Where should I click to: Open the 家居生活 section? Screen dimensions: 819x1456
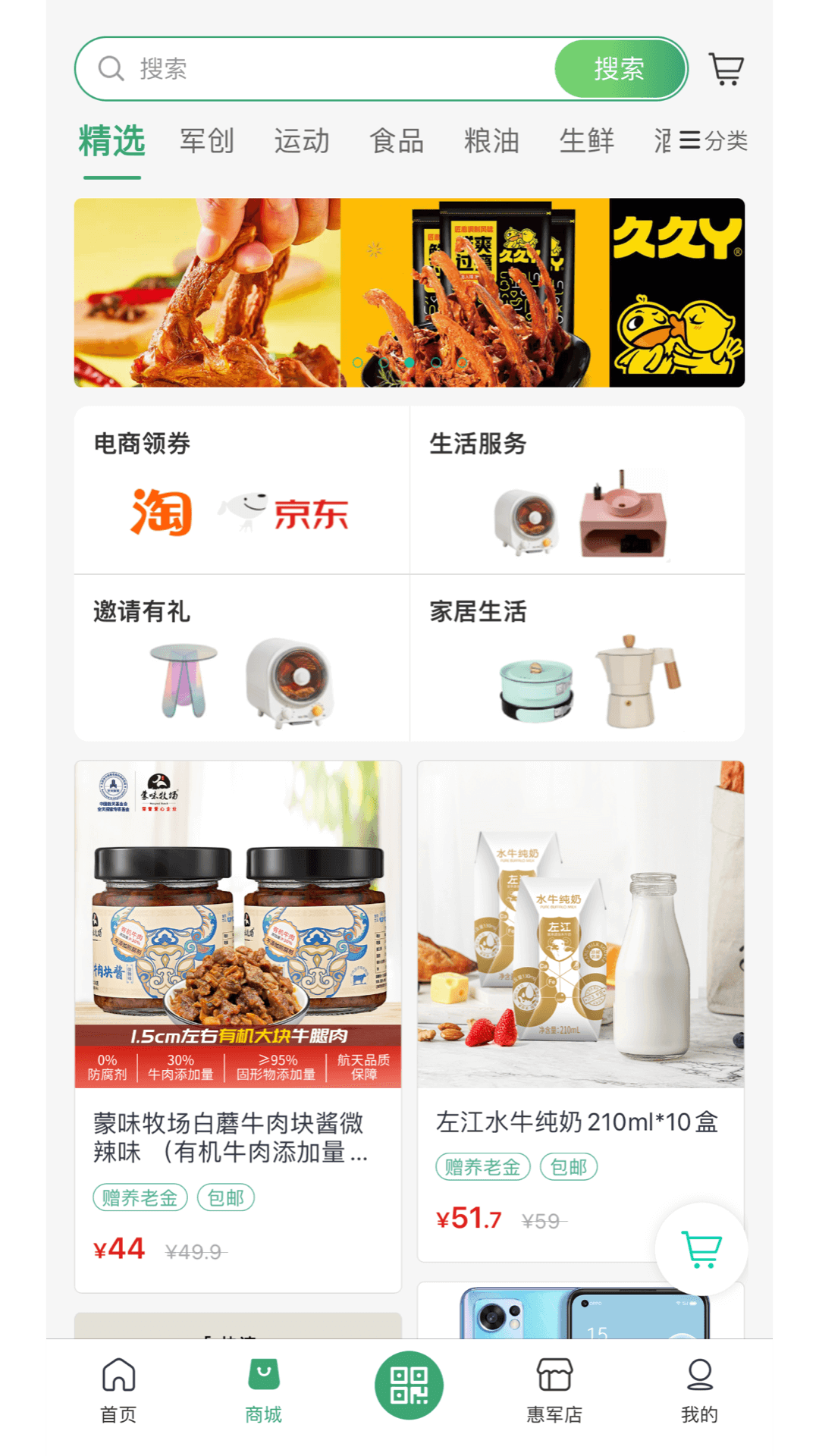[x=577, y=657]
